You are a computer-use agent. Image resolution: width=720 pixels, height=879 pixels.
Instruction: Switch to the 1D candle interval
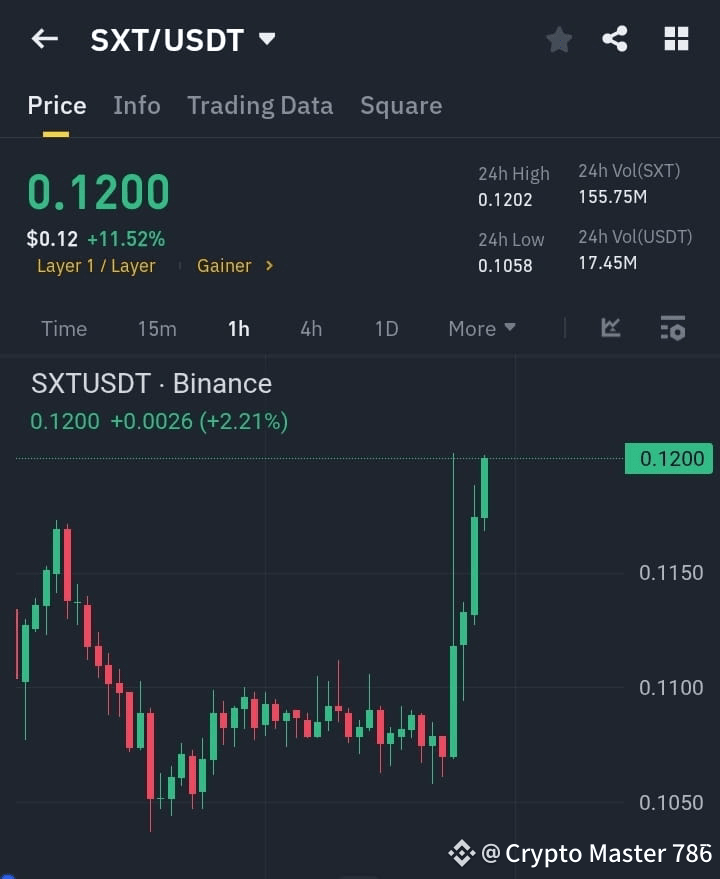point(386,328)
